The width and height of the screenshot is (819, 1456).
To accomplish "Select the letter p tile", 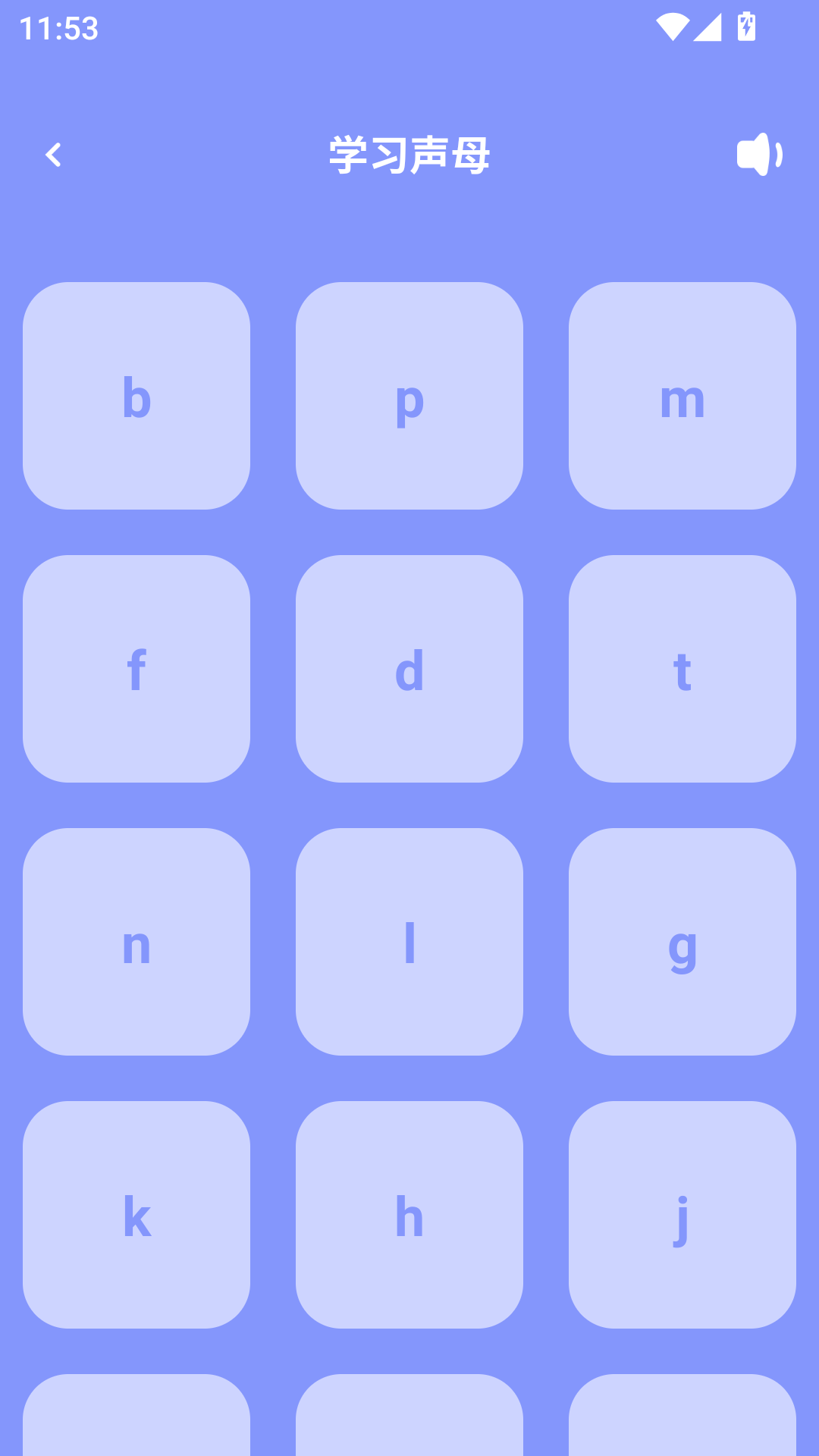I will coord(409,396).
